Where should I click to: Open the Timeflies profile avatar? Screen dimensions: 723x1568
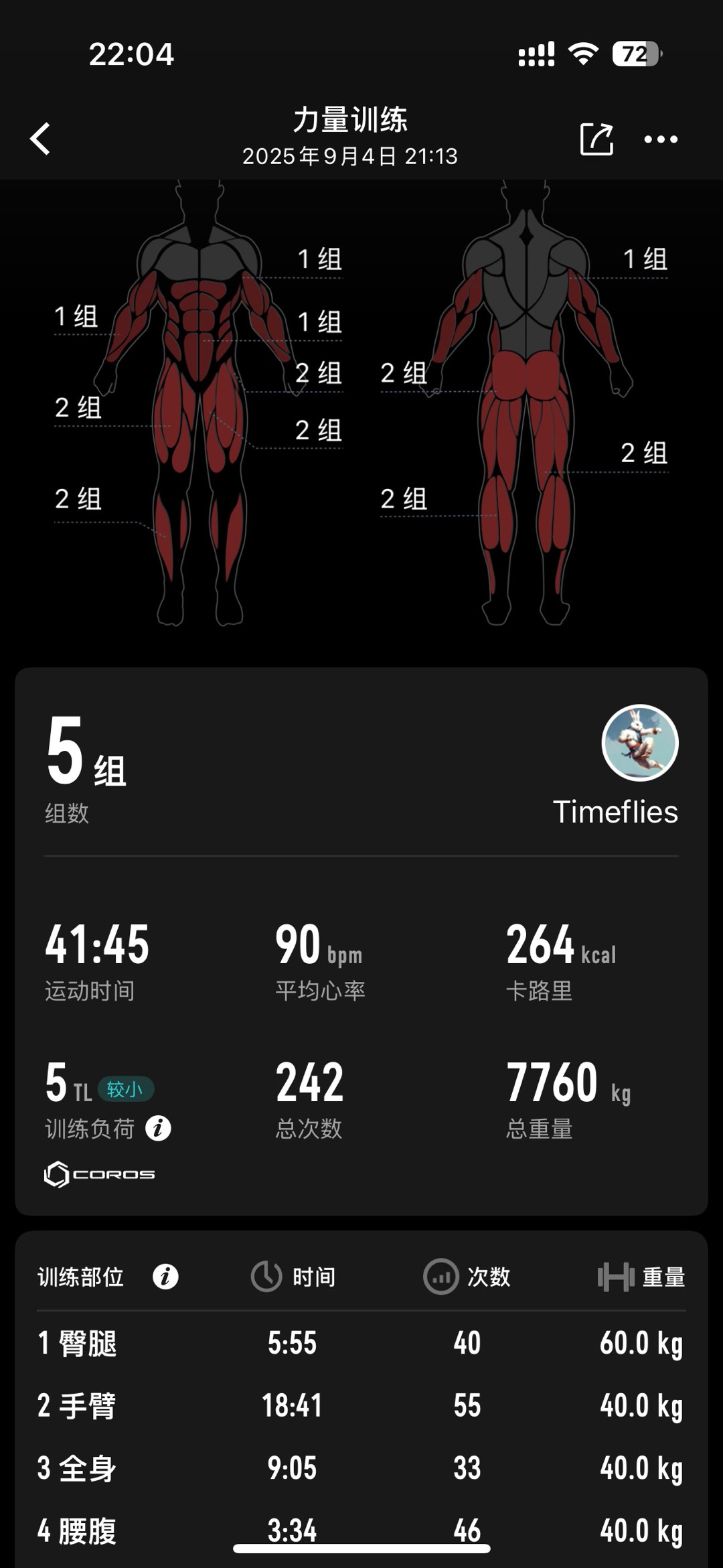click(x=640, y=743)
